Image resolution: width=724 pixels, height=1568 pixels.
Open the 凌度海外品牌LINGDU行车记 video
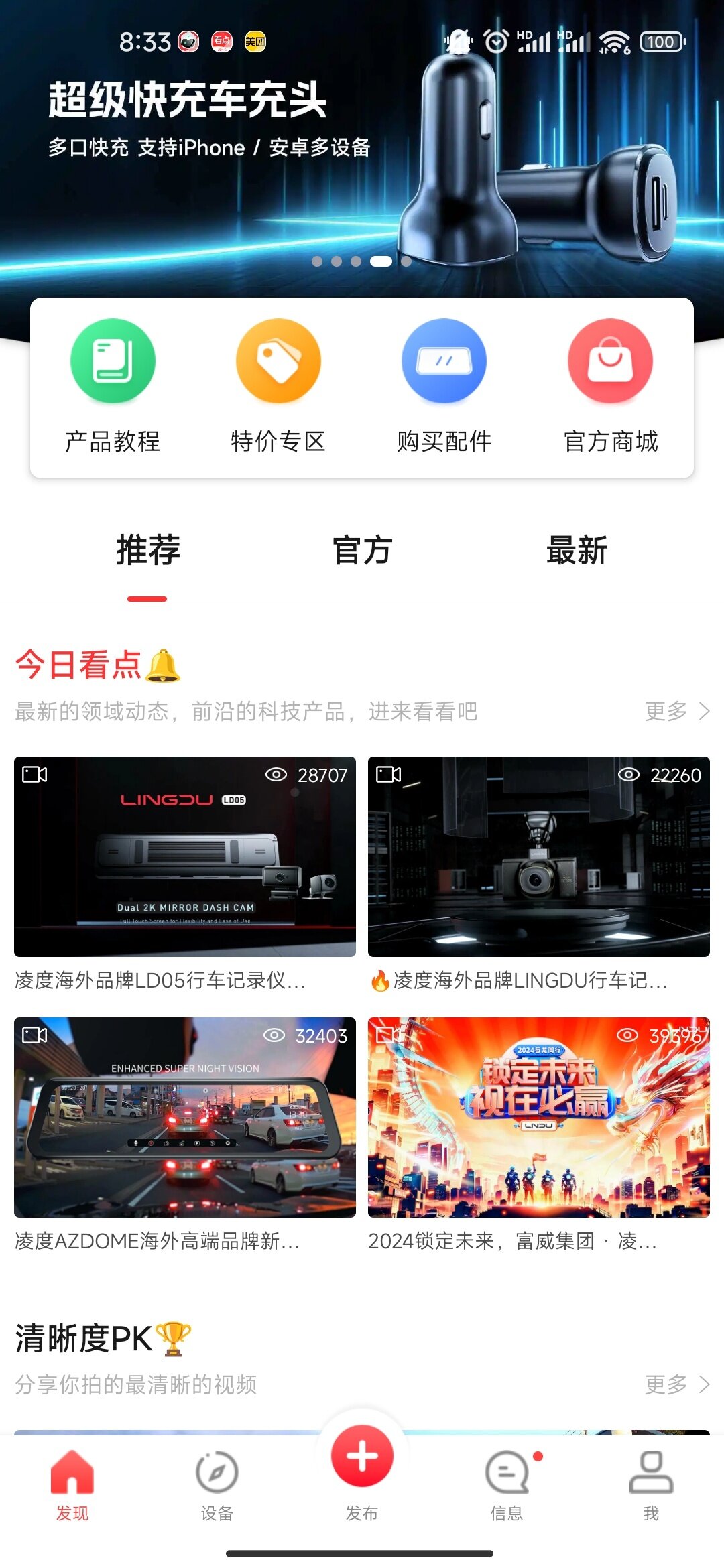point(538,856)
